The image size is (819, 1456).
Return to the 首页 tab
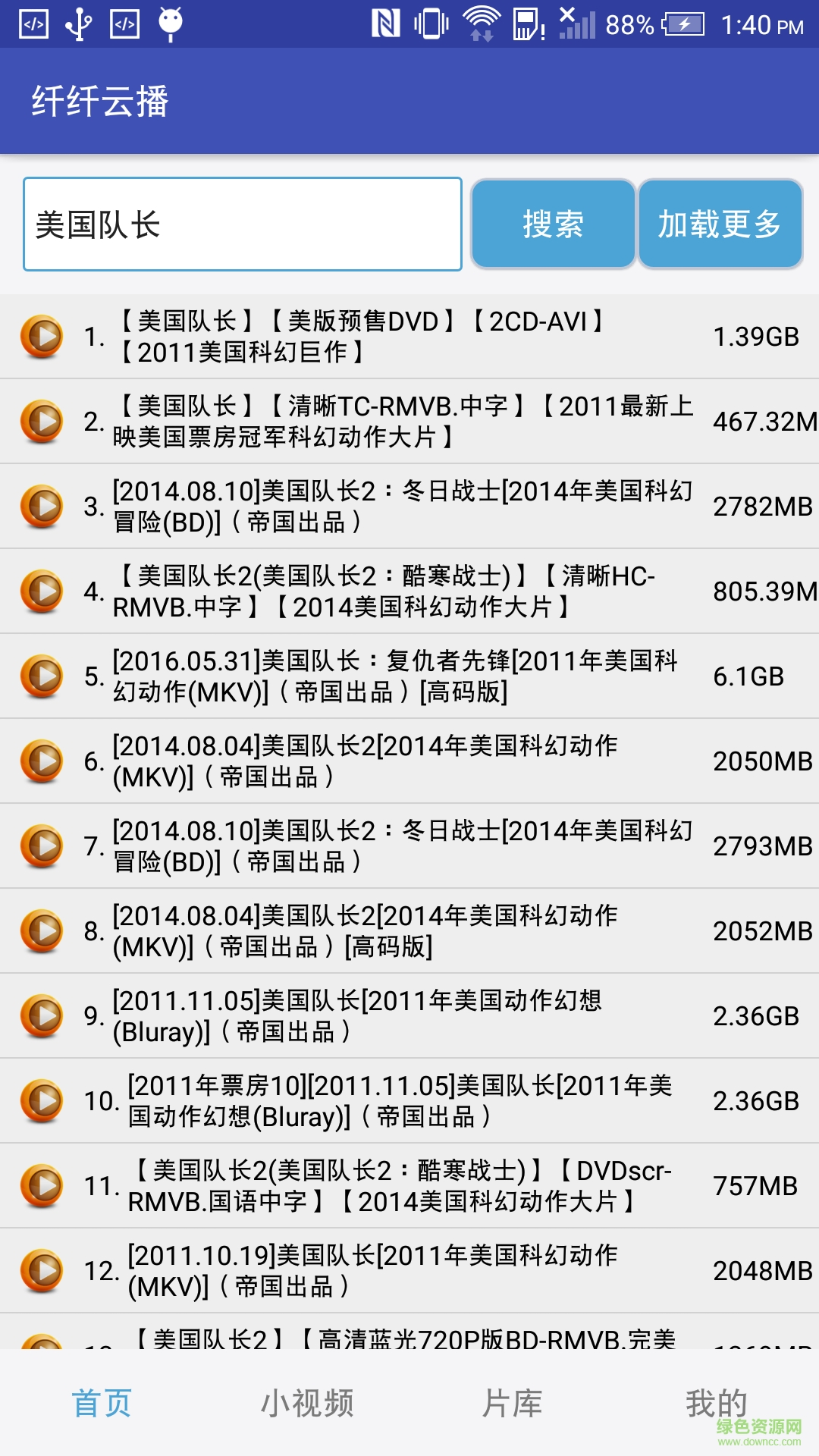coord(102,1403)
